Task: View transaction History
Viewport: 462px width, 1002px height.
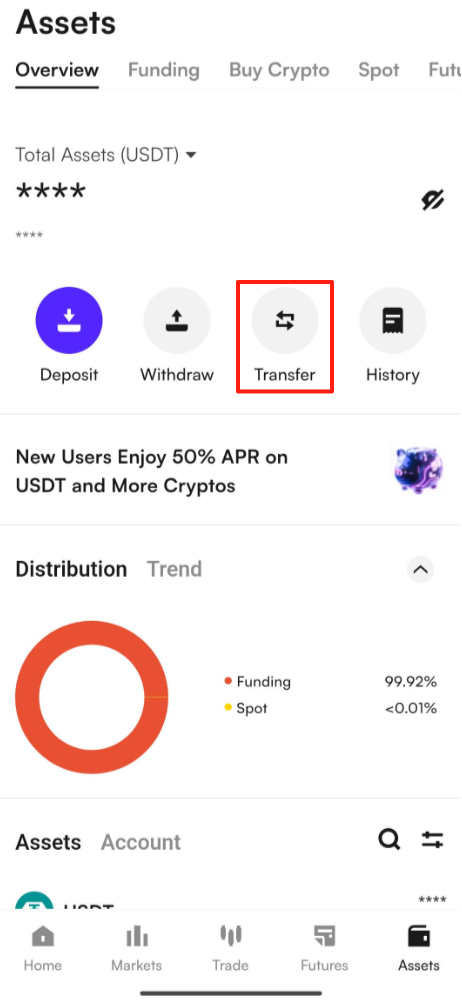Action: (392, 336)
